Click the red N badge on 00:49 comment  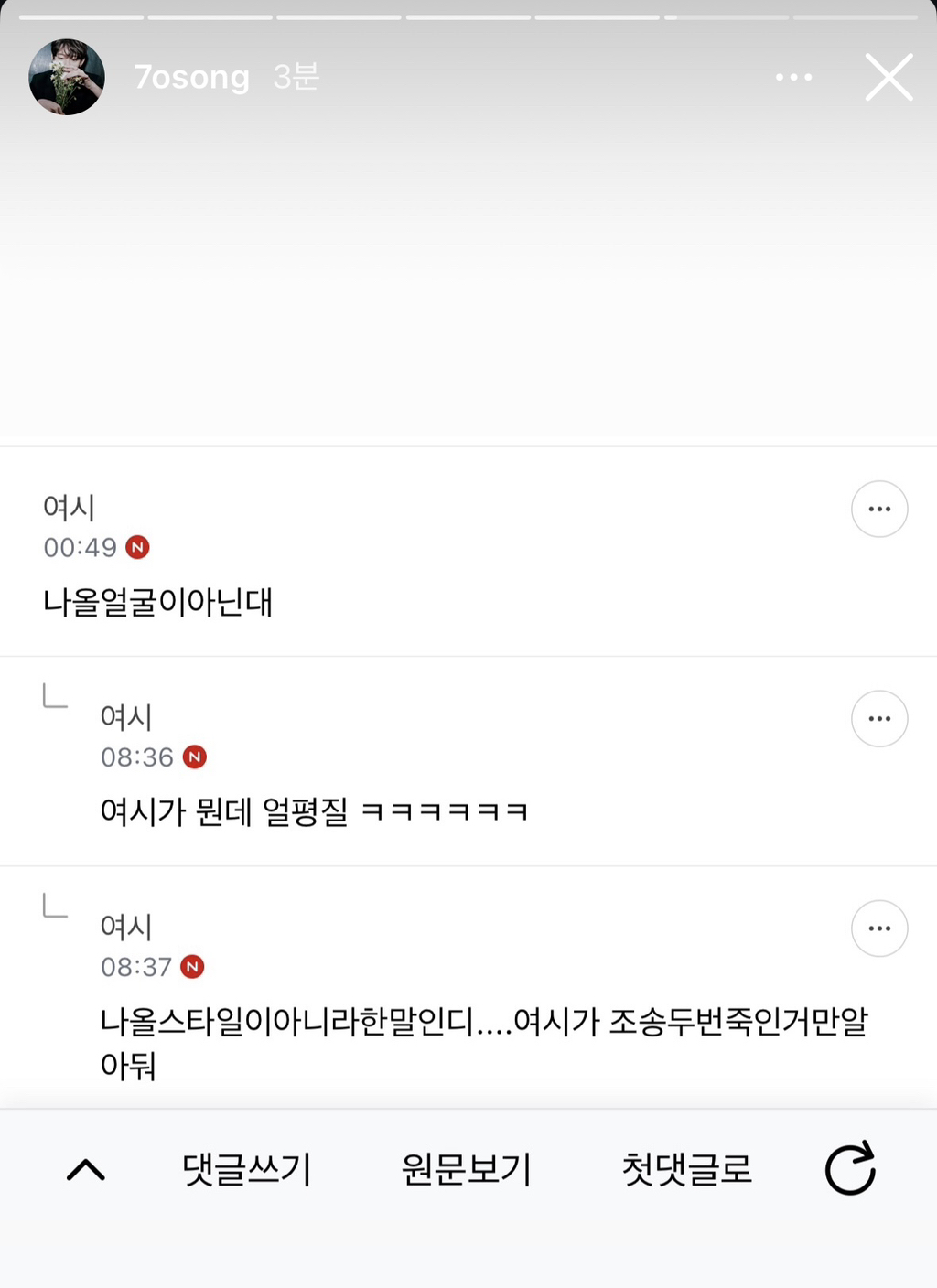137,548
